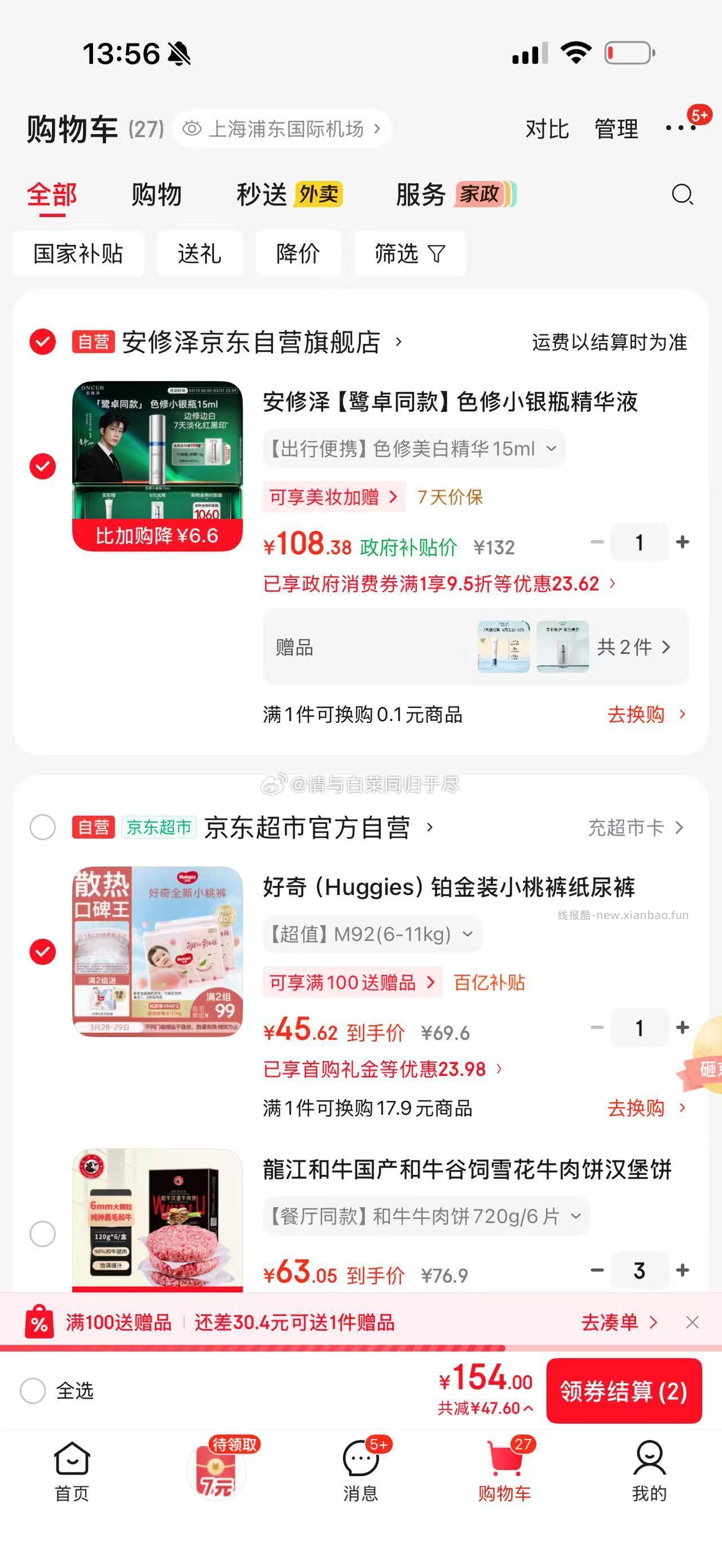Uncheck the 安修泽 serum item
Screen dimensions: 722x1568
pyautogui.click(x=43, y=466)
